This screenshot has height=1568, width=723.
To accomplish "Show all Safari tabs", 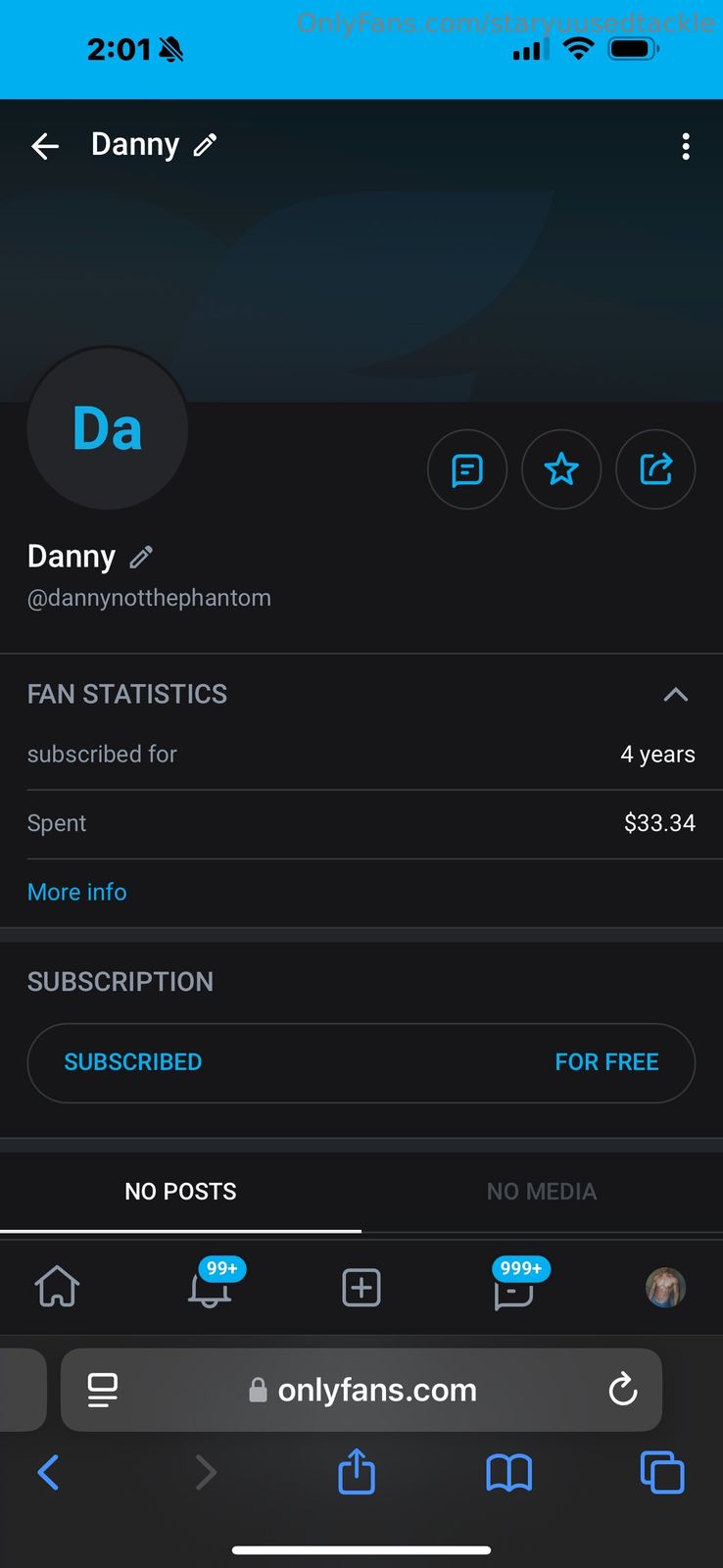I will [662, 1472].
